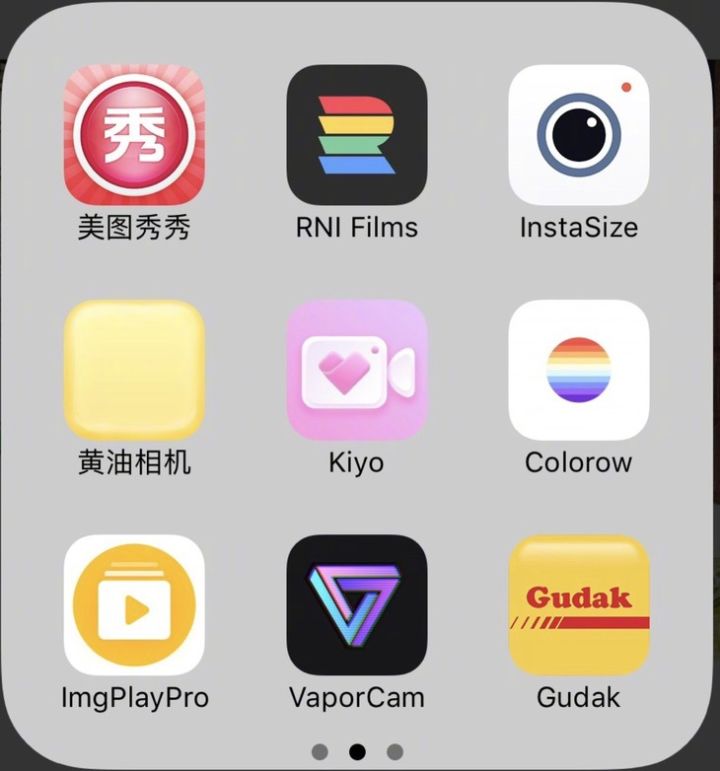Tap the VaporCam label text
Screen dimensions: 720x771
(356, 698)
